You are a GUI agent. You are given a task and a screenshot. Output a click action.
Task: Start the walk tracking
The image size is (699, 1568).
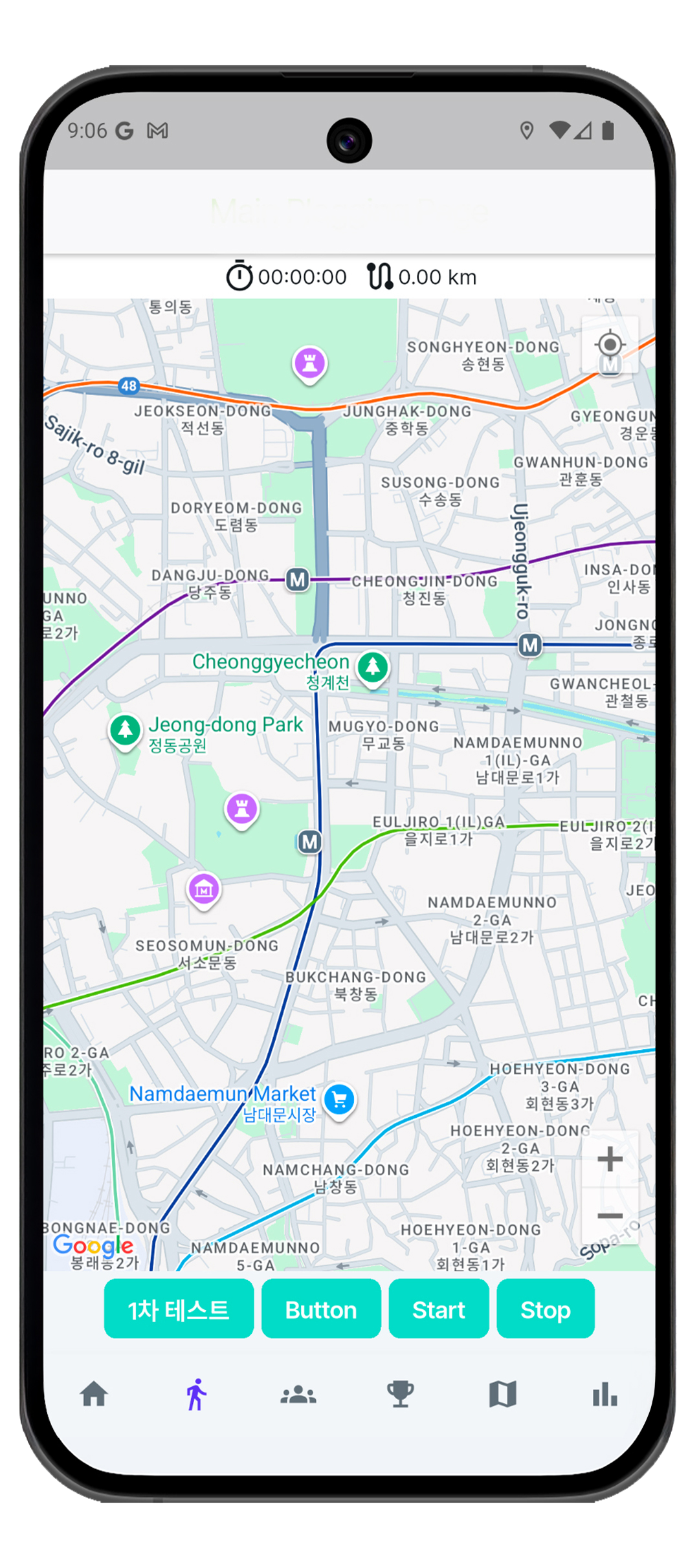(438, 1309)
